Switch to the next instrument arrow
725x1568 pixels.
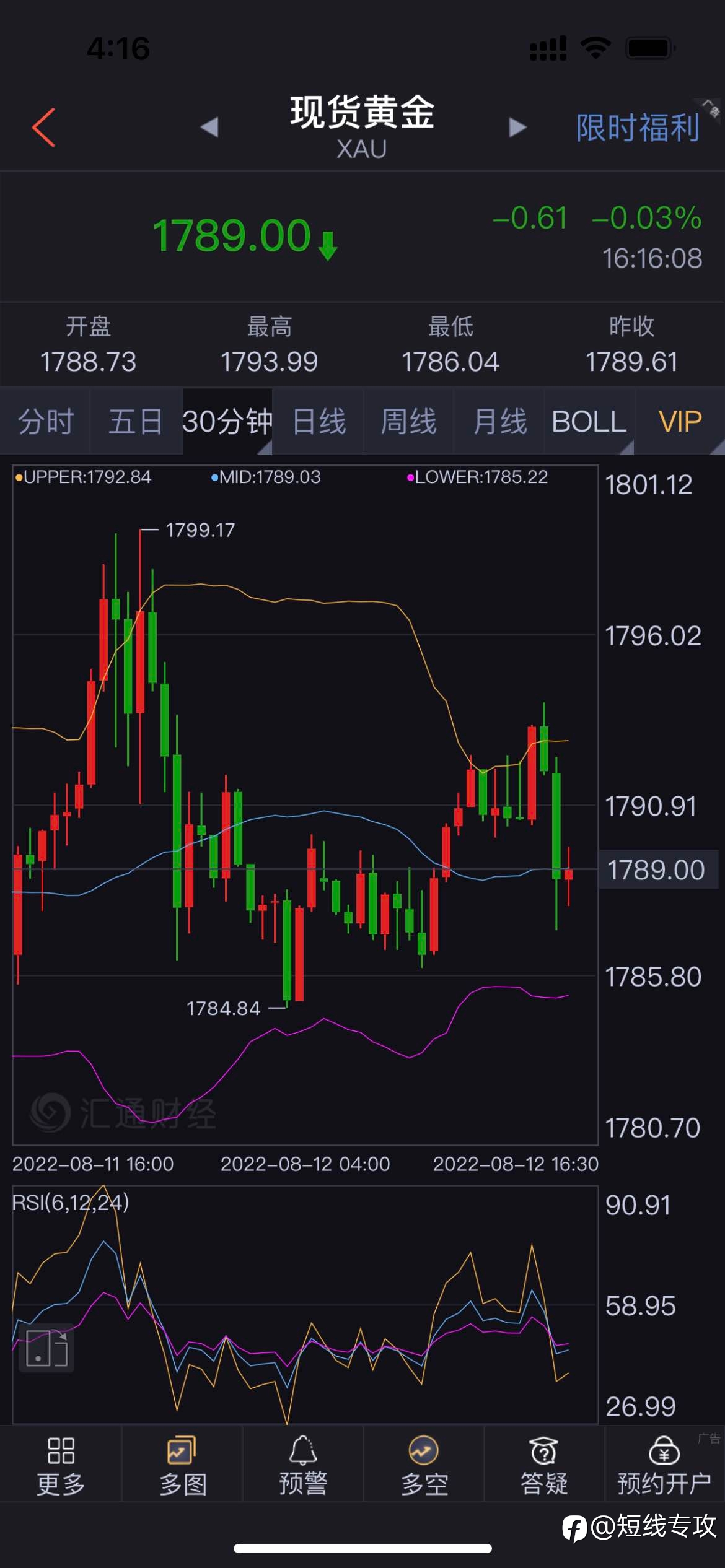[x=517, y=127]
